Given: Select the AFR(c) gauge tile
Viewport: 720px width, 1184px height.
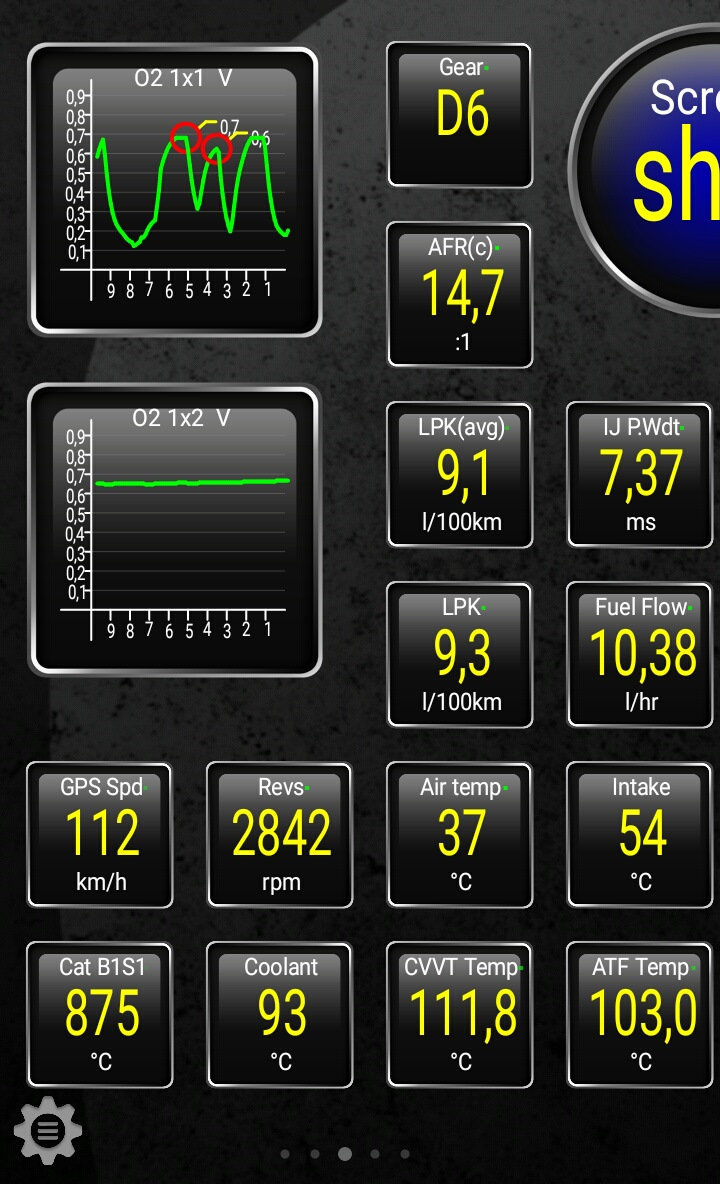Looking at the screenshot, I should pyautogui.click(x=460, y=295).
